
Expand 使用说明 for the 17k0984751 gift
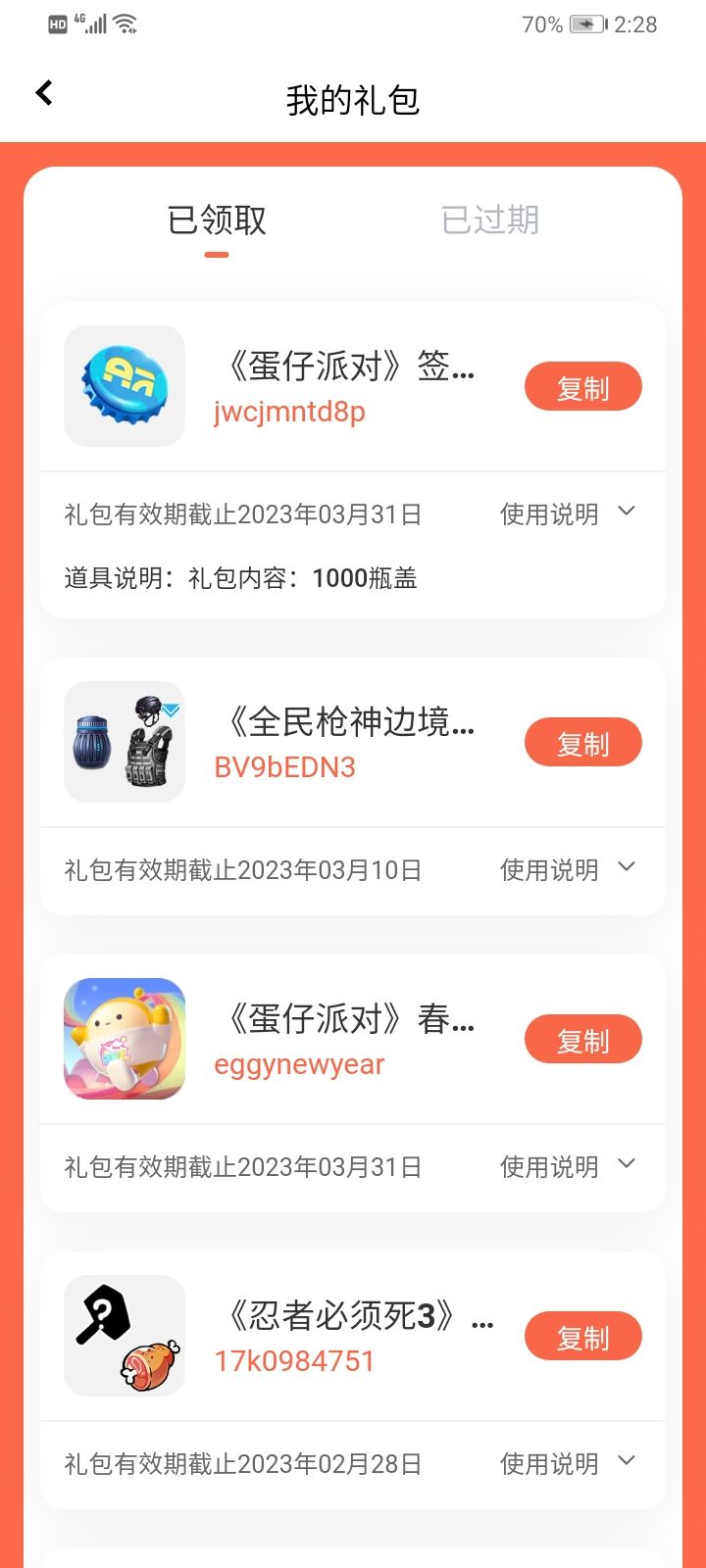[x=569, y=1463]
